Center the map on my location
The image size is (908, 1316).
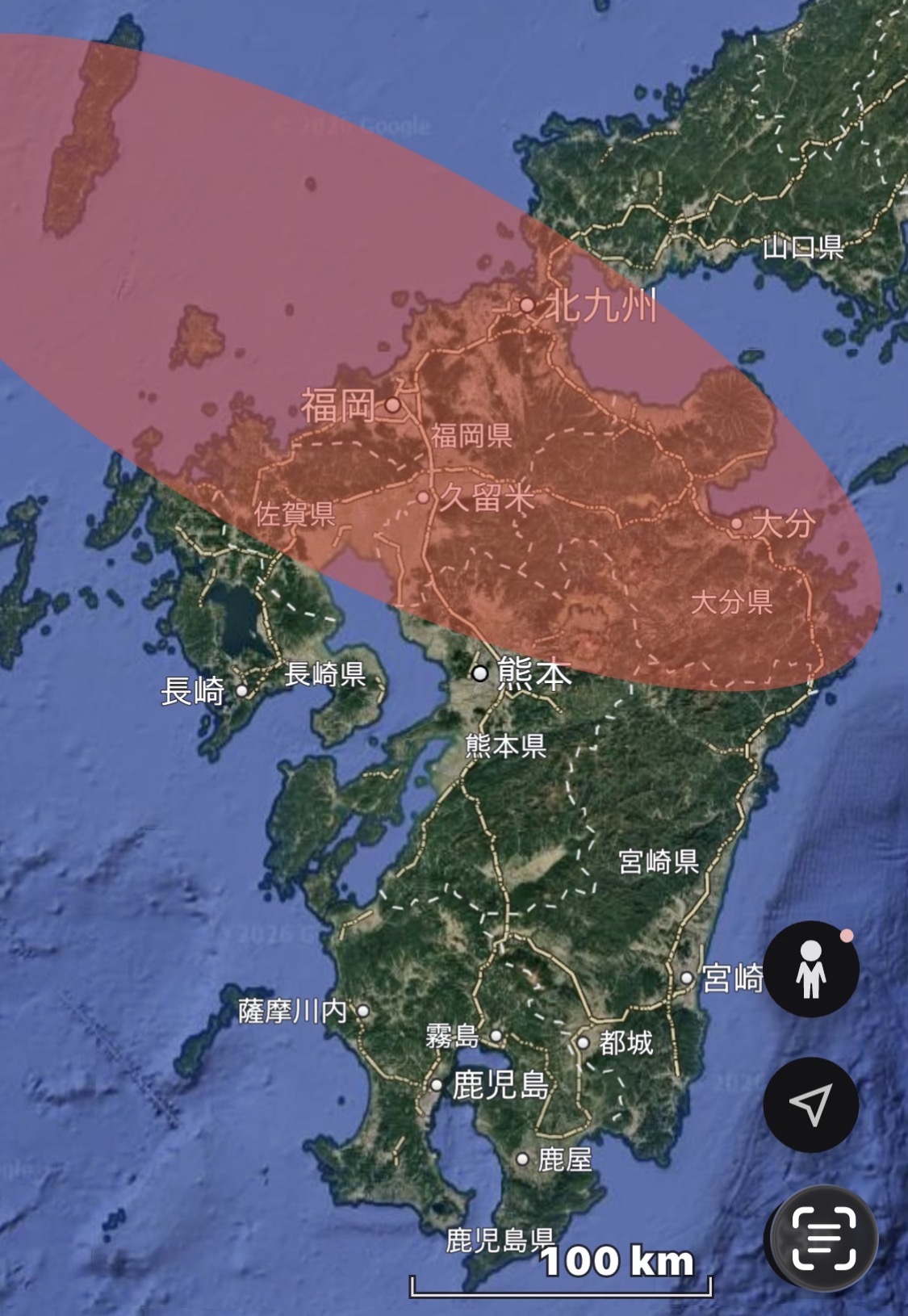click(x=811, y=1104)
